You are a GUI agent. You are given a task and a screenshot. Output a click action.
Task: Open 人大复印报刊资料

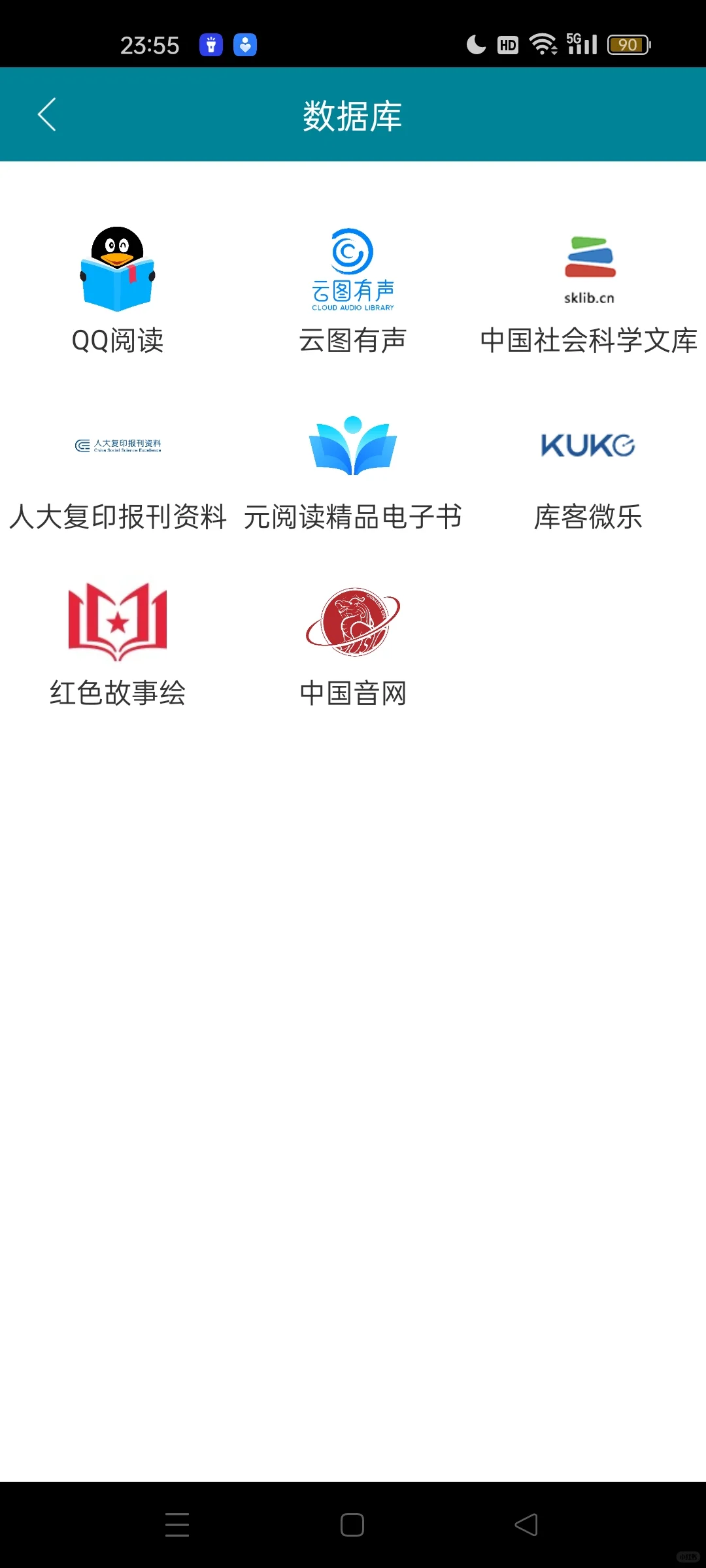(x=118, y=474)
